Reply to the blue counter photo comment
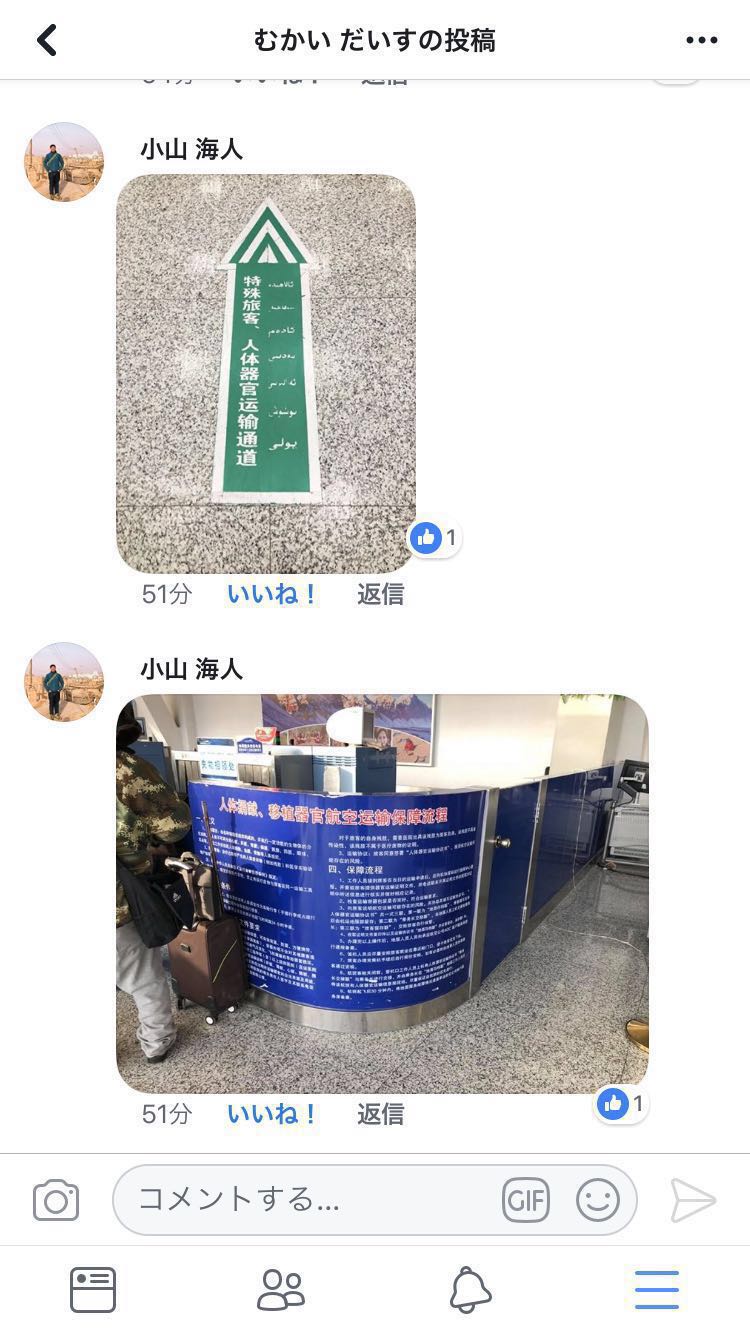This screenshot has height=1334, width=750. (x=380, y=1114)
